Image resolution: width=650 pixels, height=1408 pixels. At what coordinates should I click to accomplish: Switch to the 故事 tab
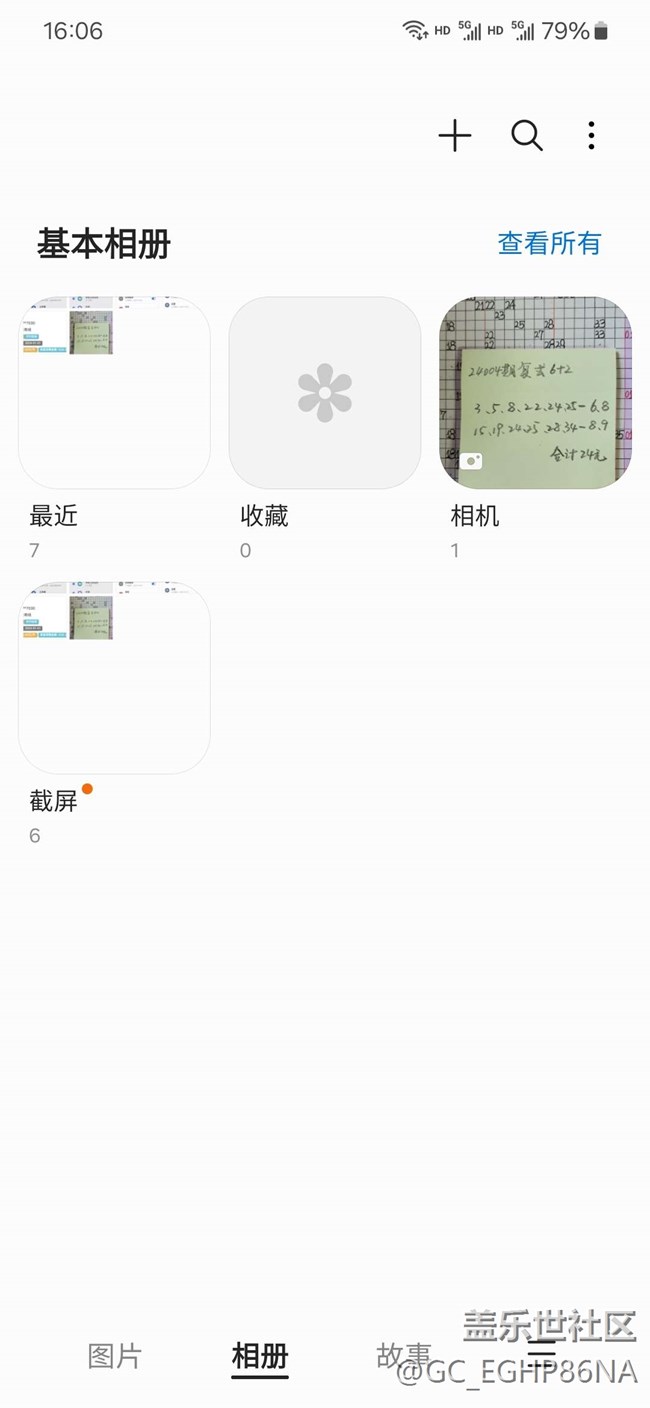403,1356
